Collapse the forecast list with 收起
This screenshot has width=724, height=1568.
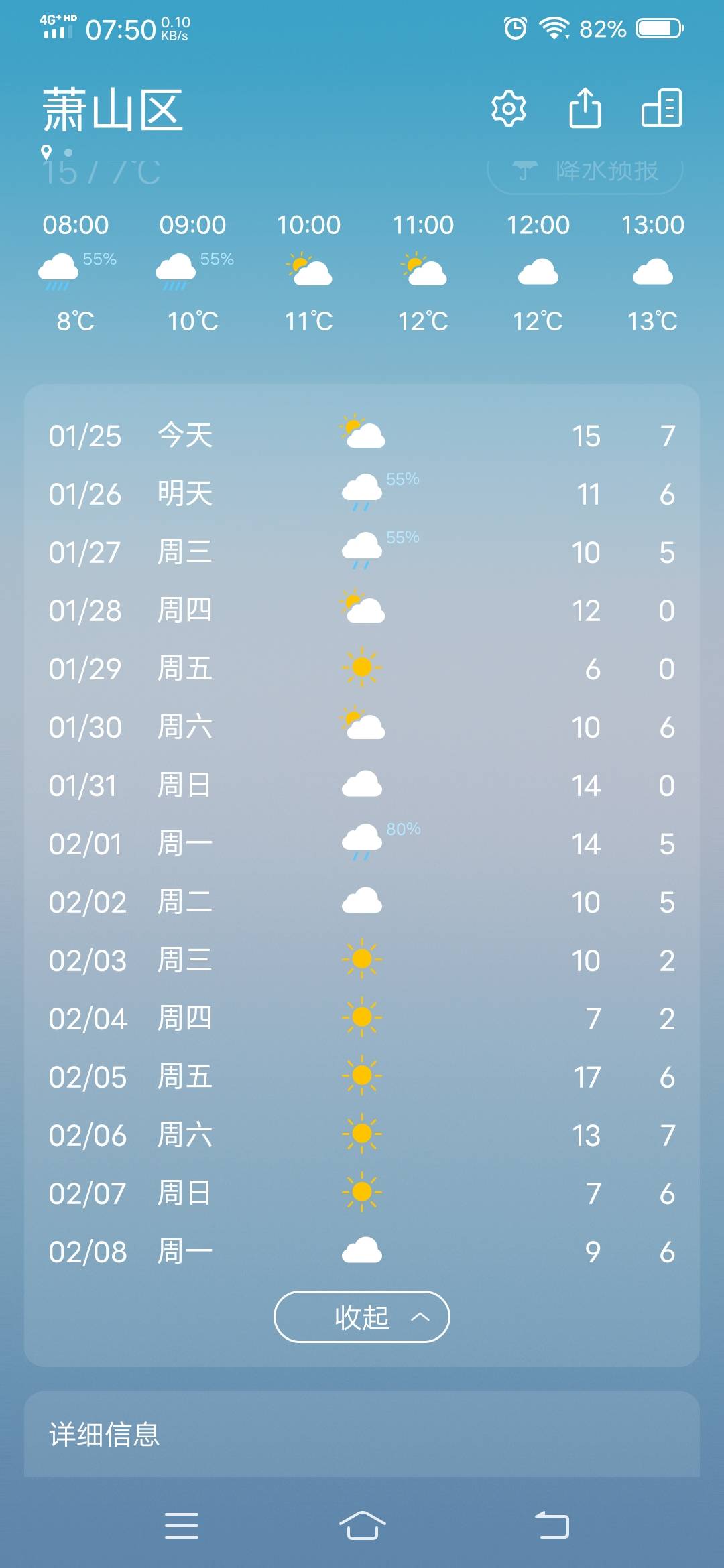362,1317
